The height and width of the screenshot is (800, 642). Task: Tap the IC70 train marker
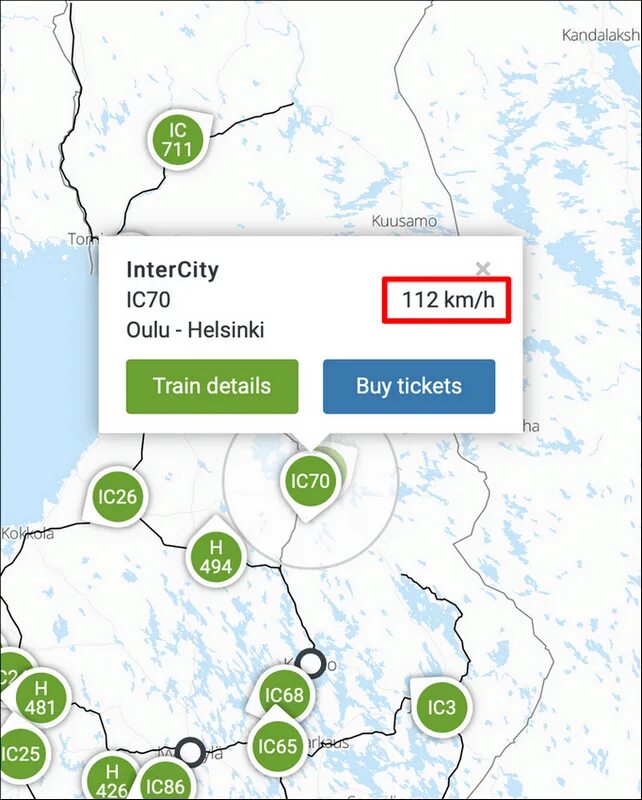click(x=310, y=481)
